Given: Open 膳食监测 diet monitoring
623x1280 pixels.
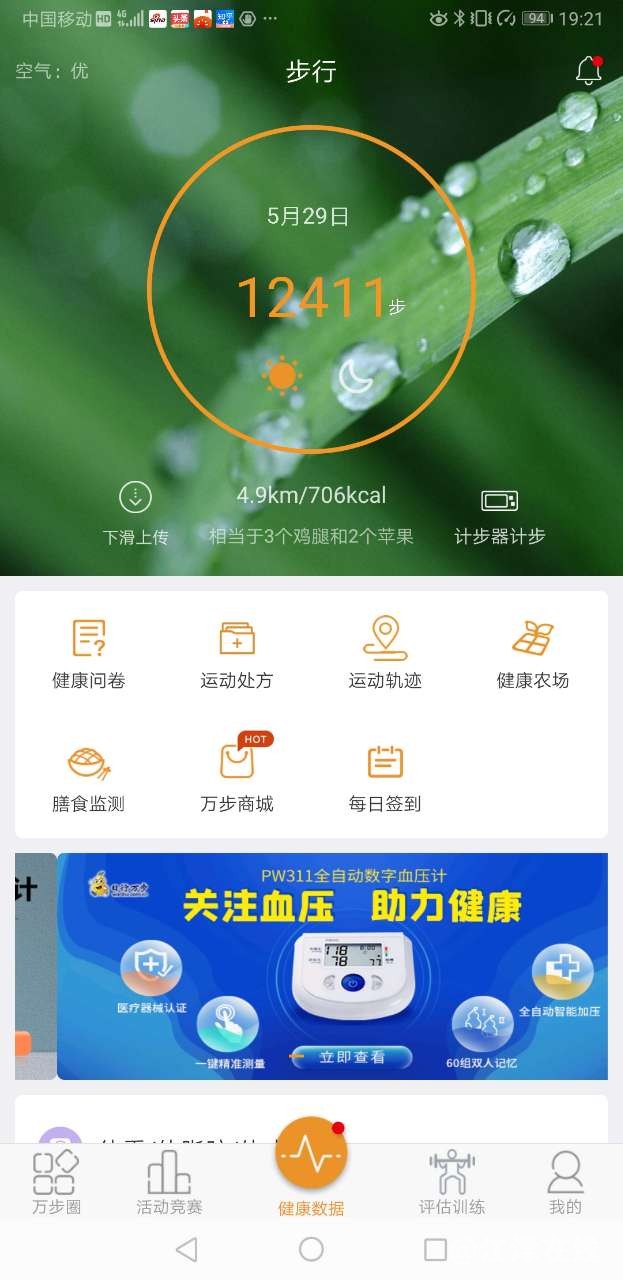Looking at the screenshot, I should tap(89, 777).
